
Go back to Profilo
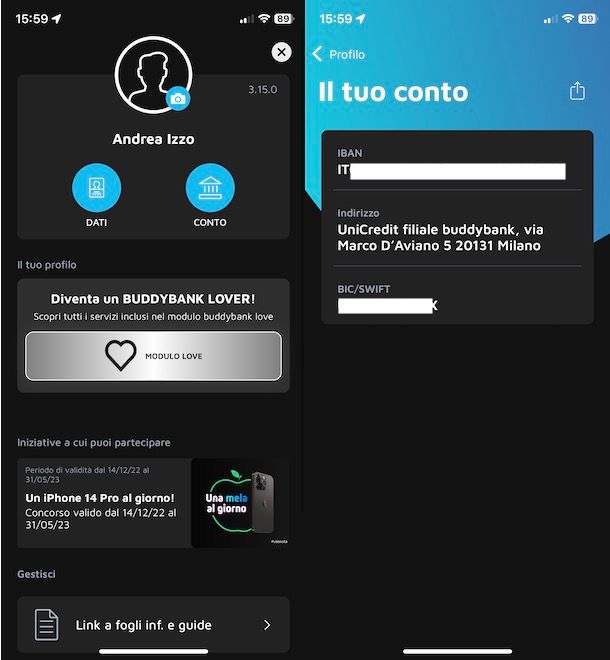point(339,54)
